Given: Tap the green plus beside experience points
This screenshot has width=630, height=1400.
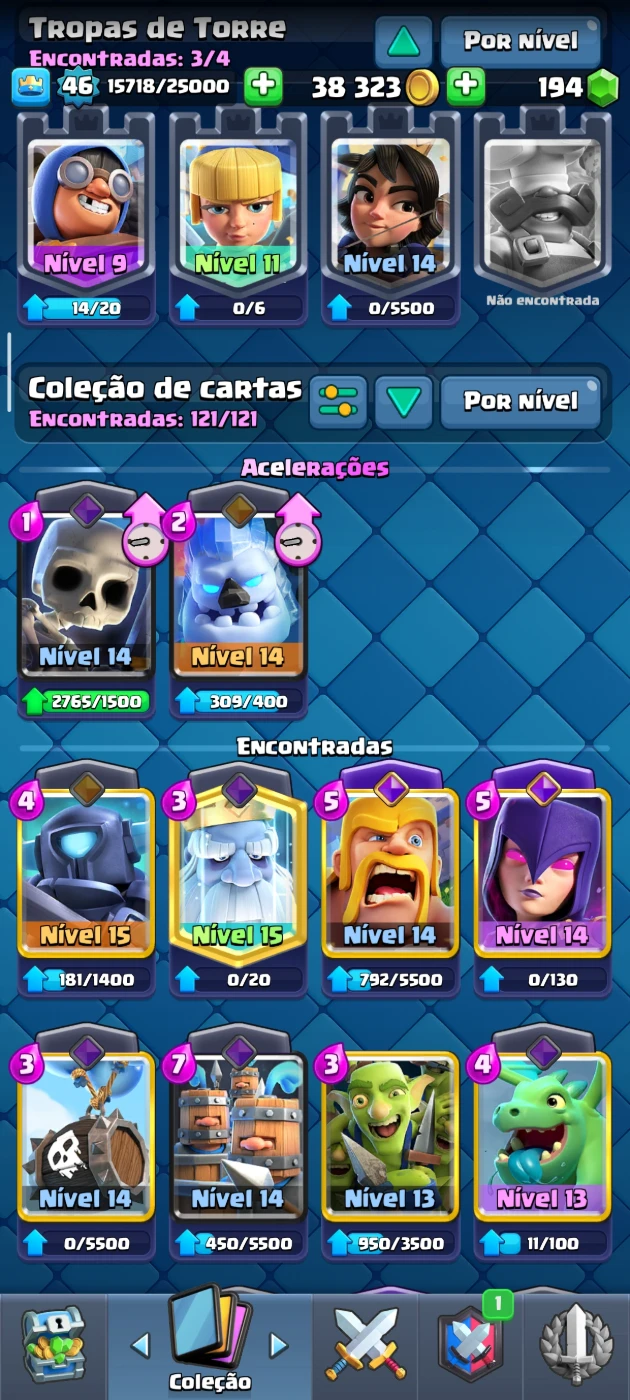Looking at the screenshot, I should (263, 87).
